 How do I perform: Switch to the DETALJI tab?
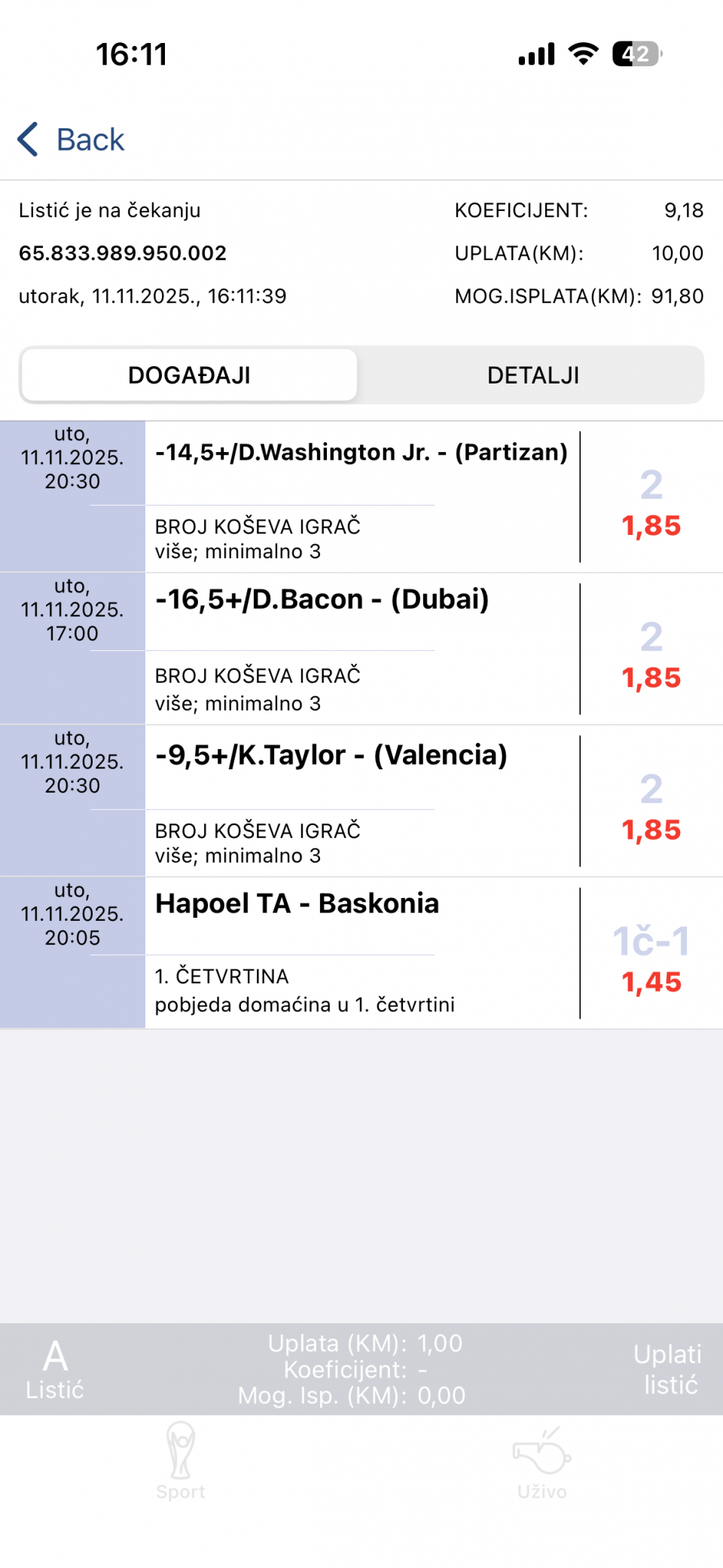tap(532, 375)
